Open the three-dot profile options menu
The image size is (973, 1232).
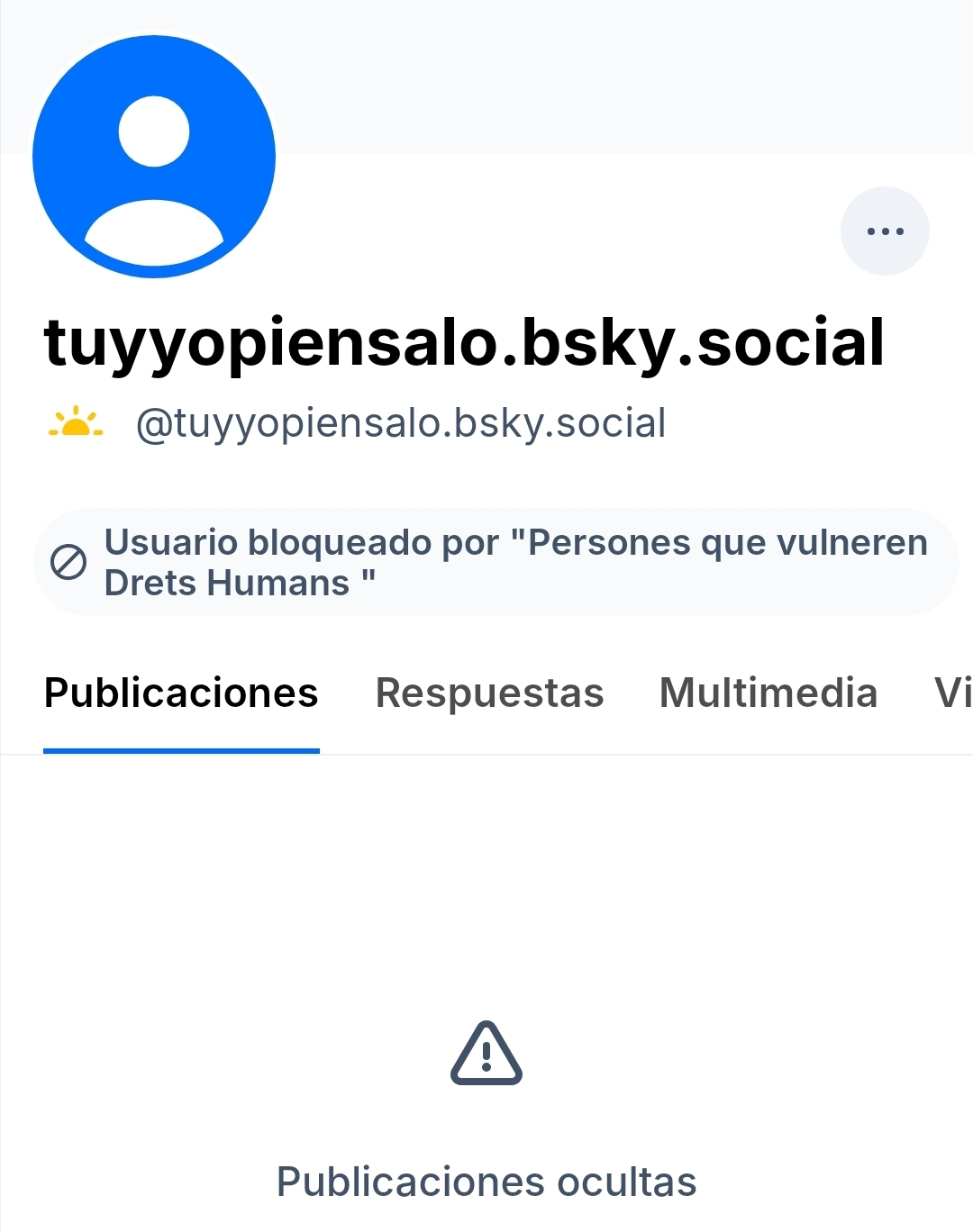(885, 231)
